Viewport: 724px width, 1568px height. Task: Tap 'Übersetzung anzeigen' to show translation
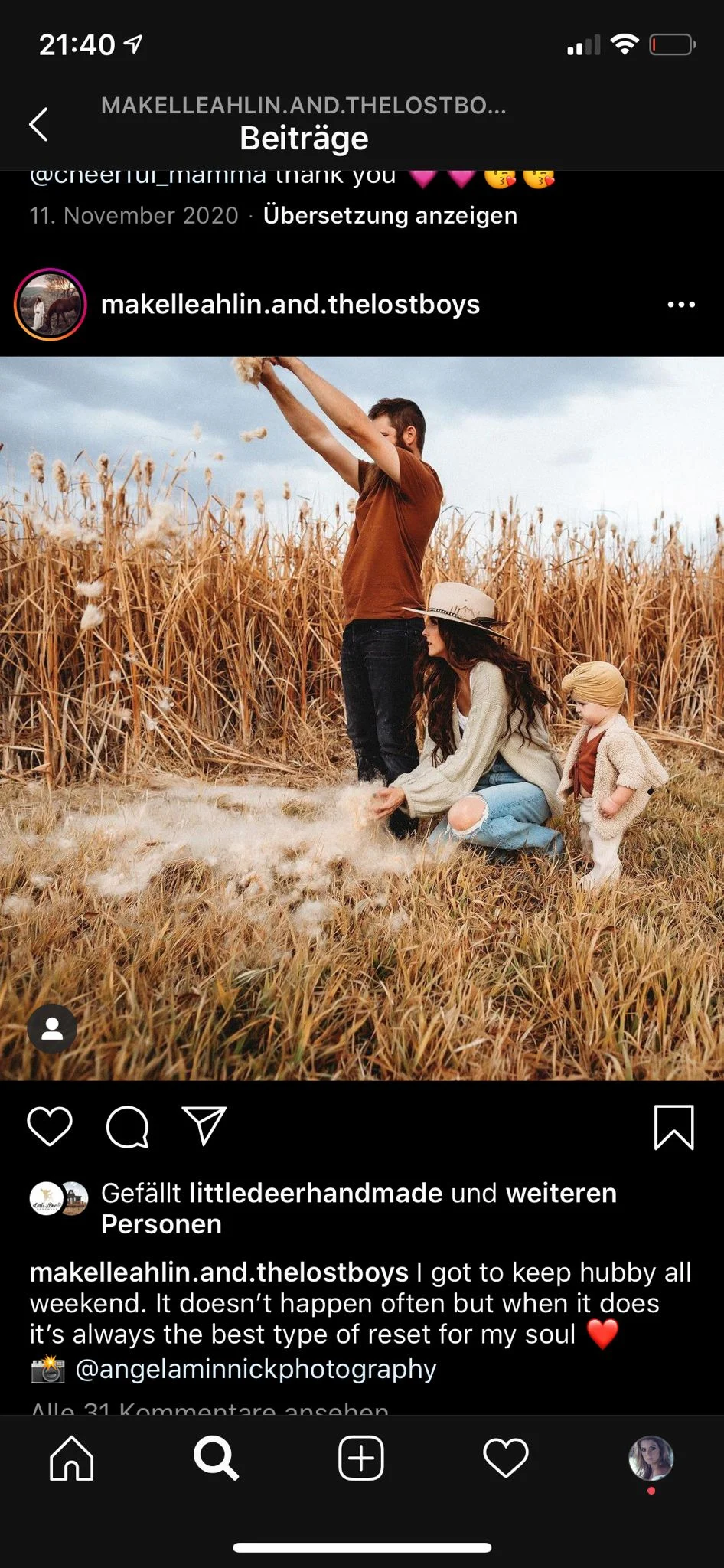click(x=390, y=215)
